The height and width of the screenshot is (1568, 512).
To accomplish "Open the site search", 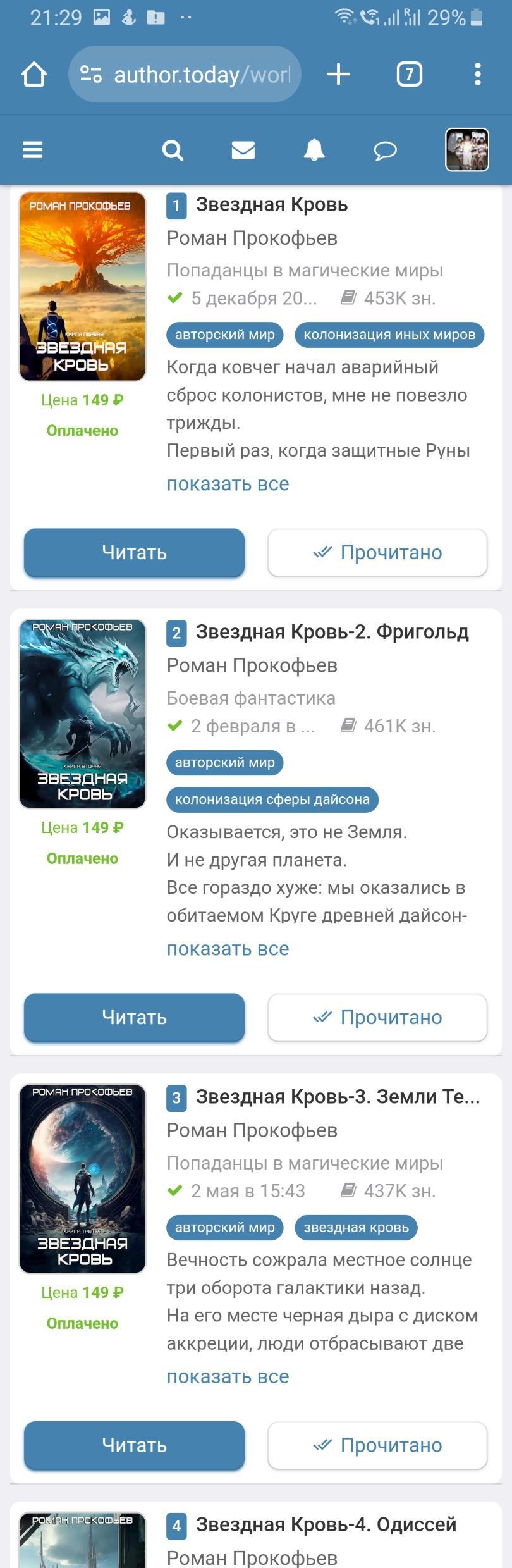I will click(x=173, y=150).
